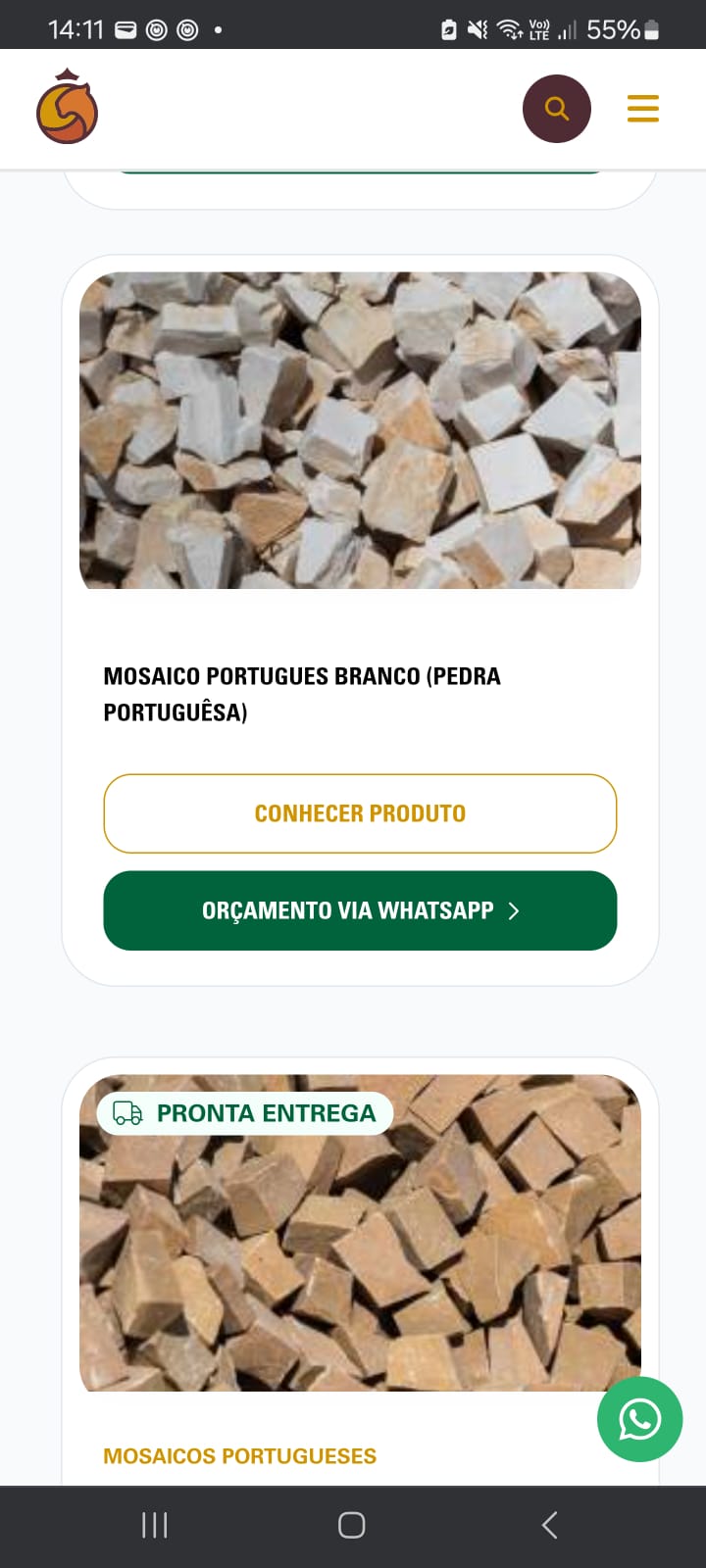706x1568 pixels.
Task: Tap the company logo at top left
Action: (66, 108)
